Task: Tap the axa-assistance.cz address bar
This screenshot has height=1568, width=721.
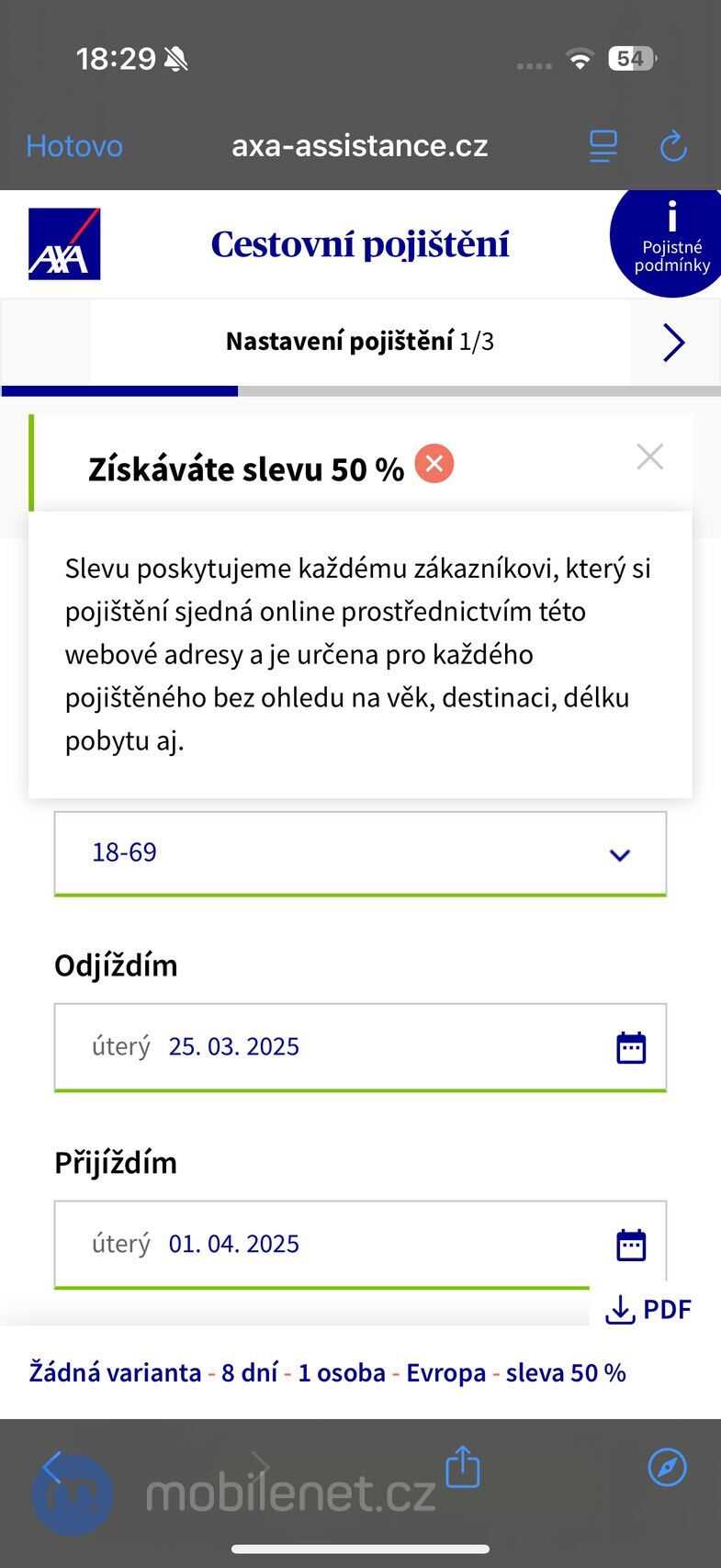Action: tap(360, 145)
